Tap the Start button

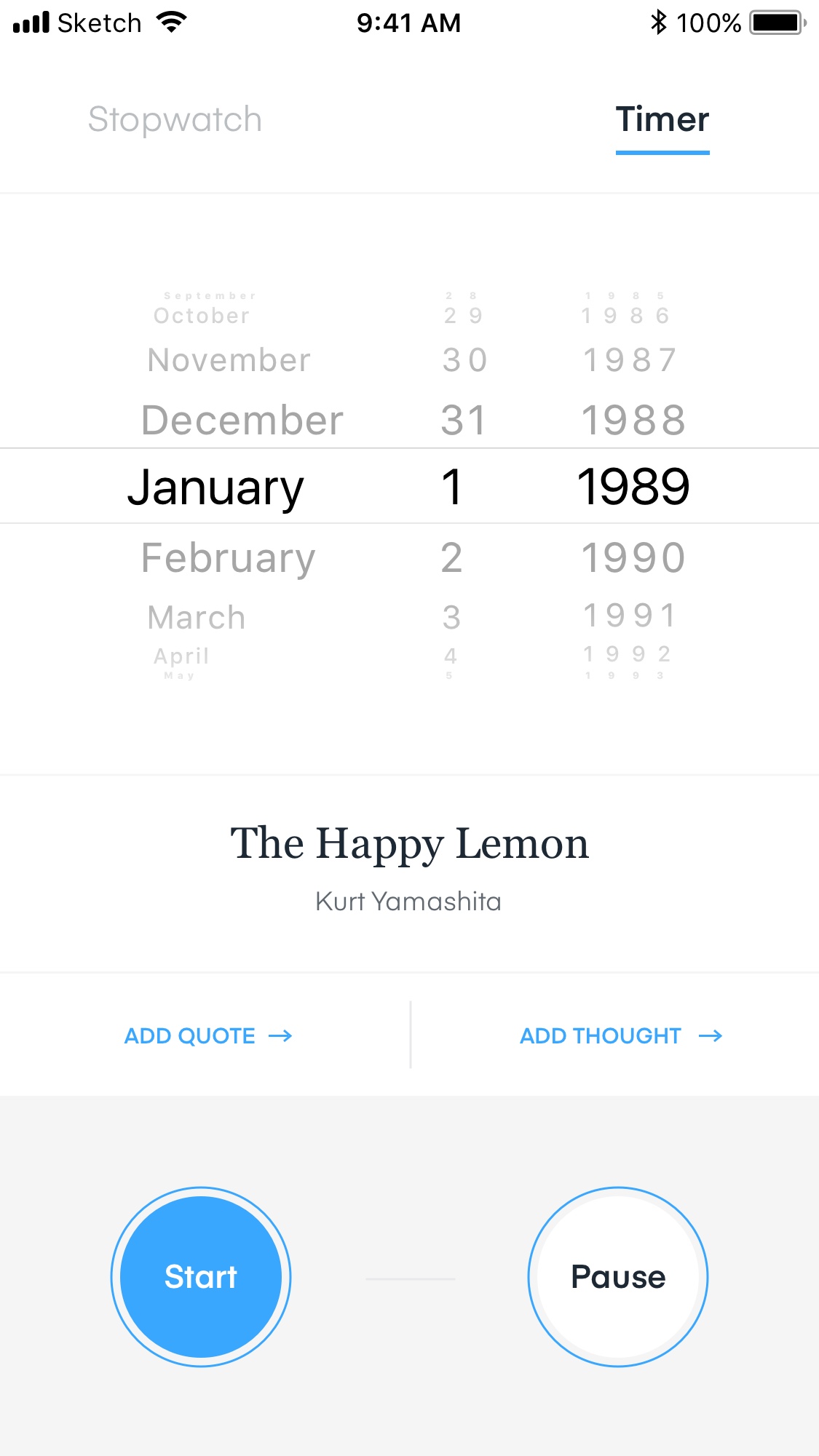point(201,1277)
